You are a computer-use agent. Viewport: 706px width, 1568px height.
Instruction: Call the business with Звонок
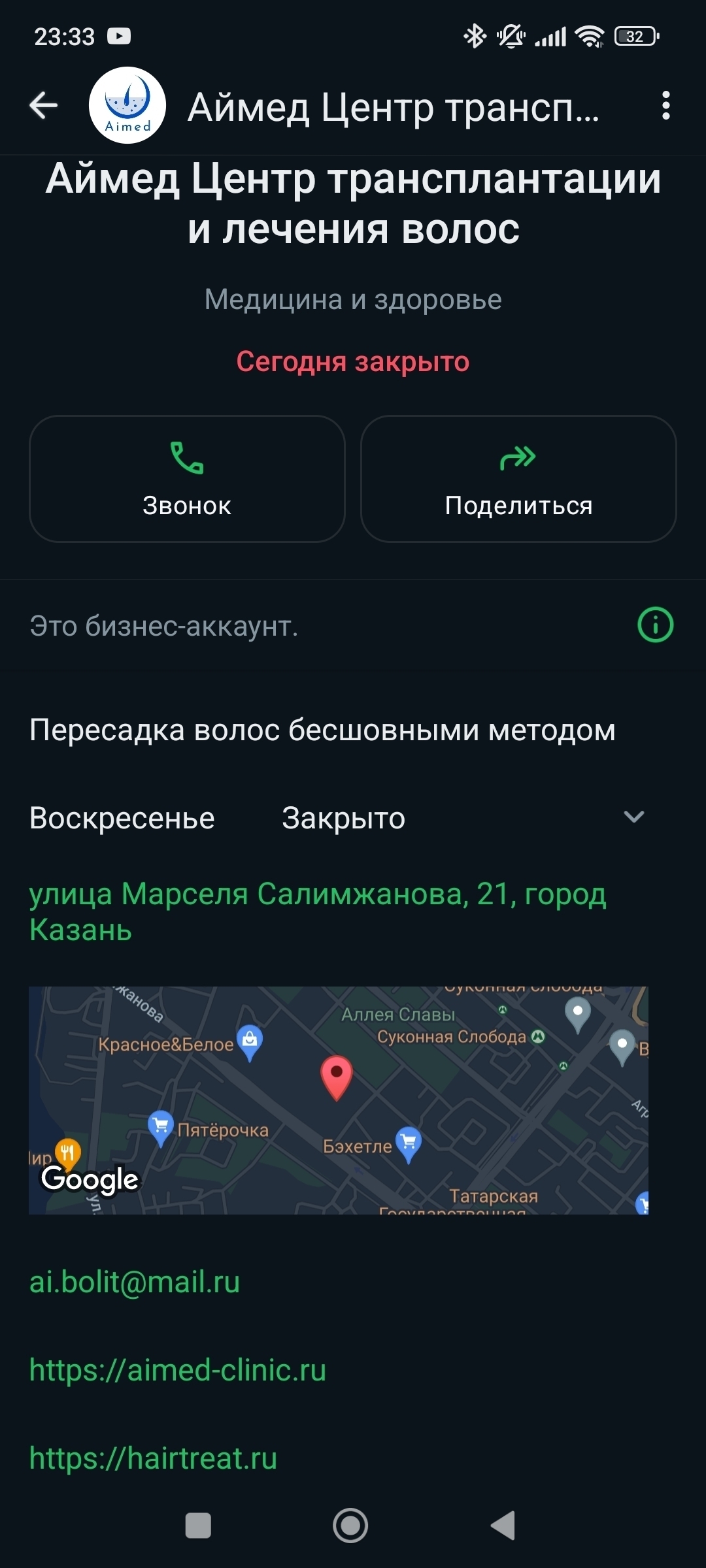coord(187,479)
